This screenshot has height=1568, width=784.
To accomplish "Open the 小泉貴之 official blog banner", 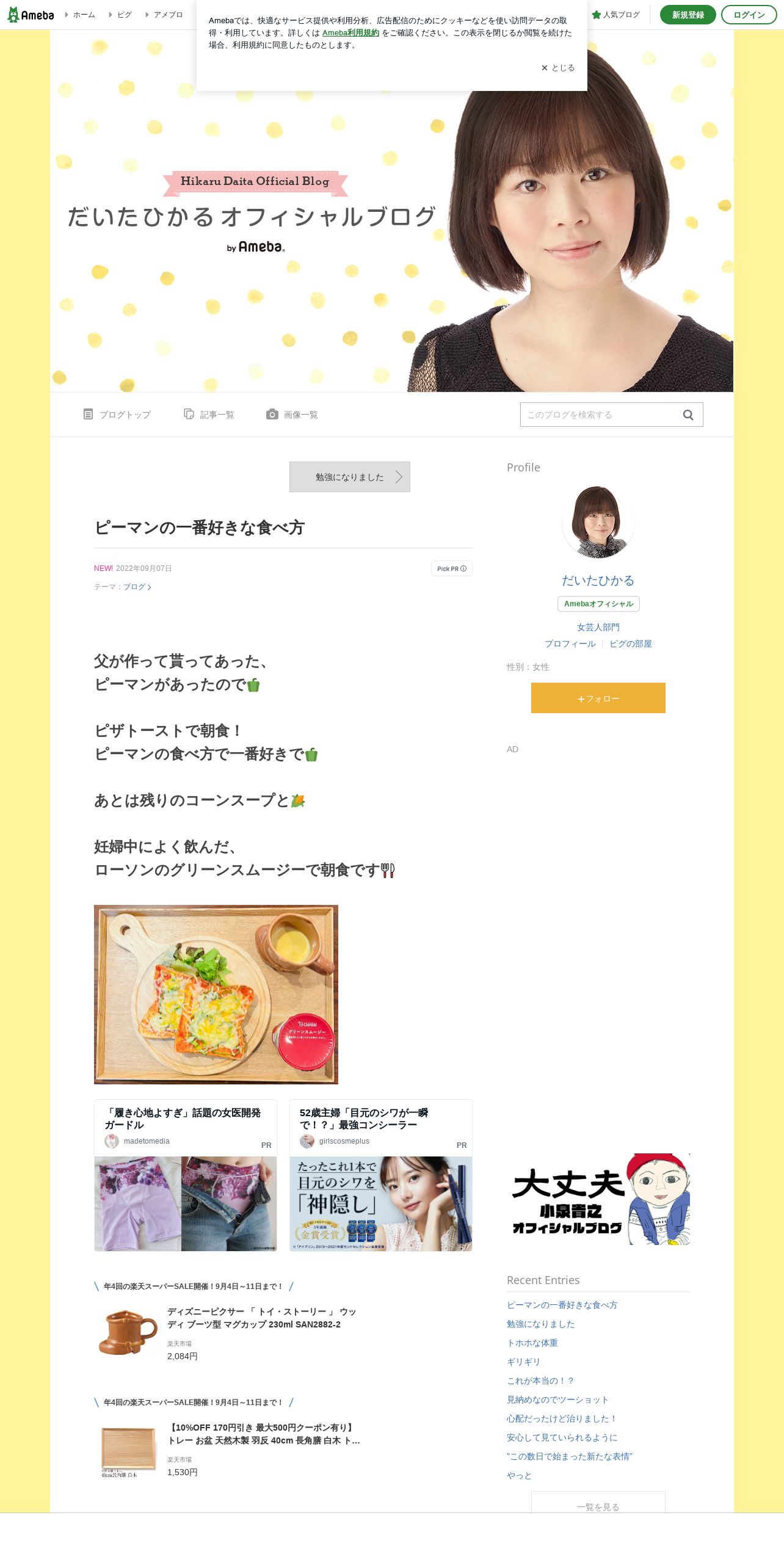I will coord(598,1199).
